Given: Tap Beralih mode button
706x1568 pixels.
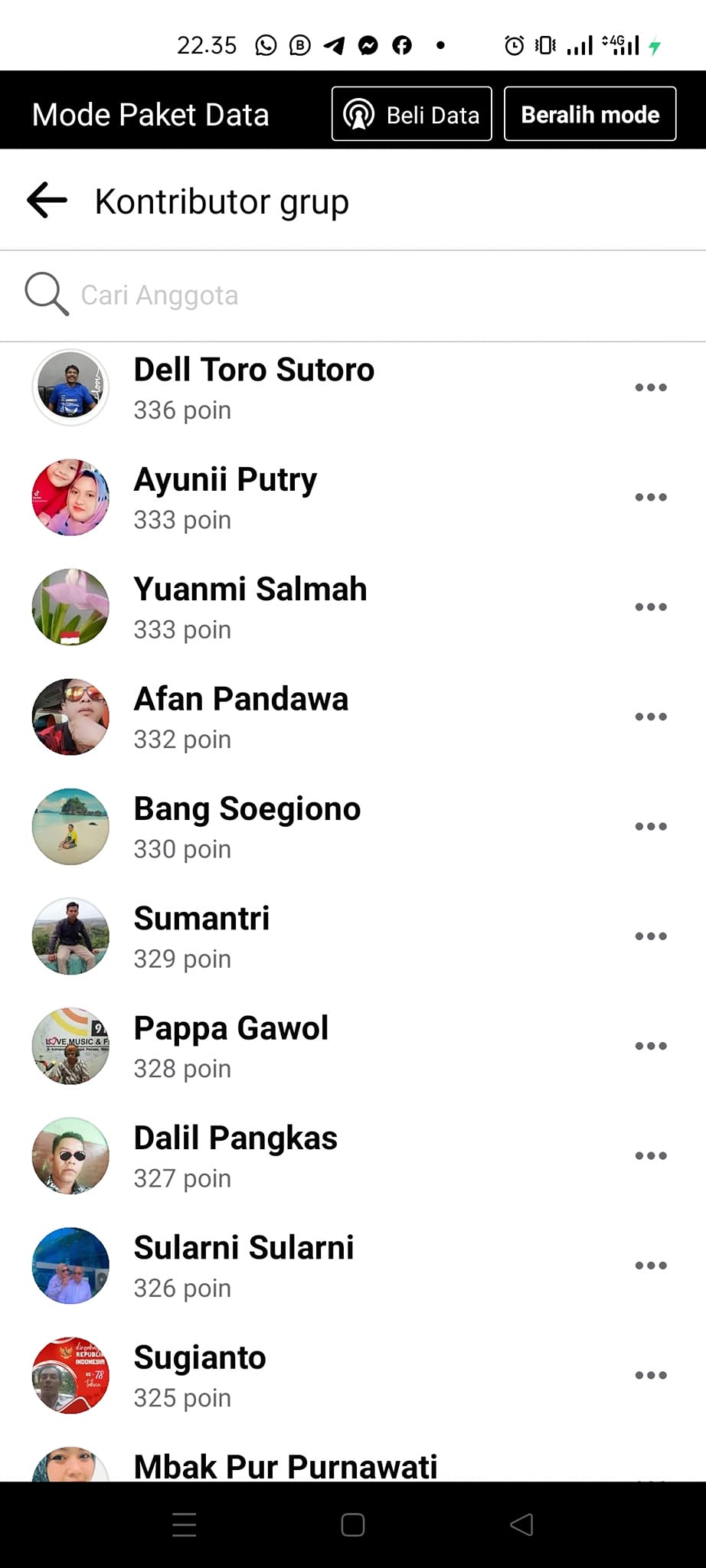Looking at the screenshot, I should [590, 115].
